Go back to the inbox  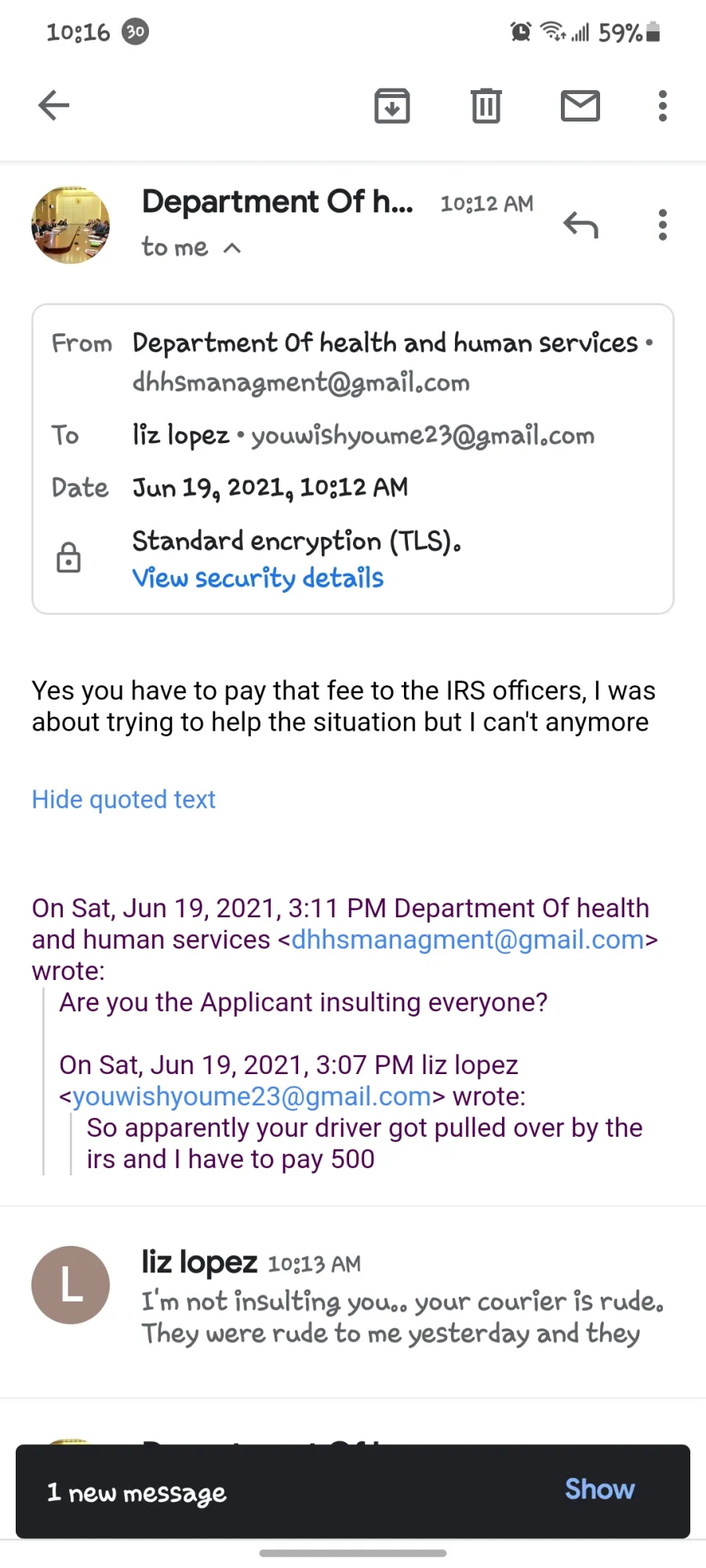click(x=54, y=105)
